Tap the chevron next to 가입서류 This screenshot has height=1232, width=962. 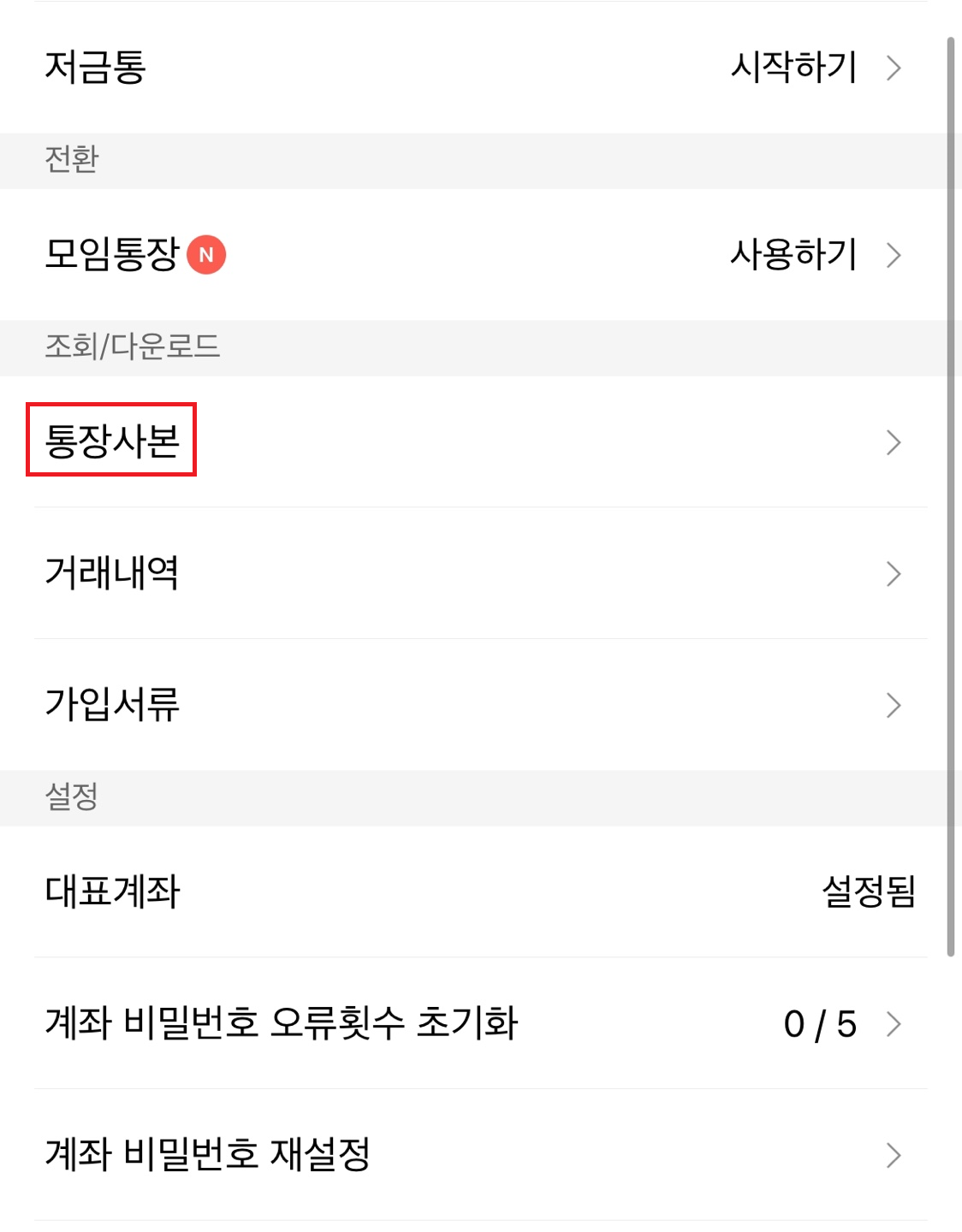894,705
